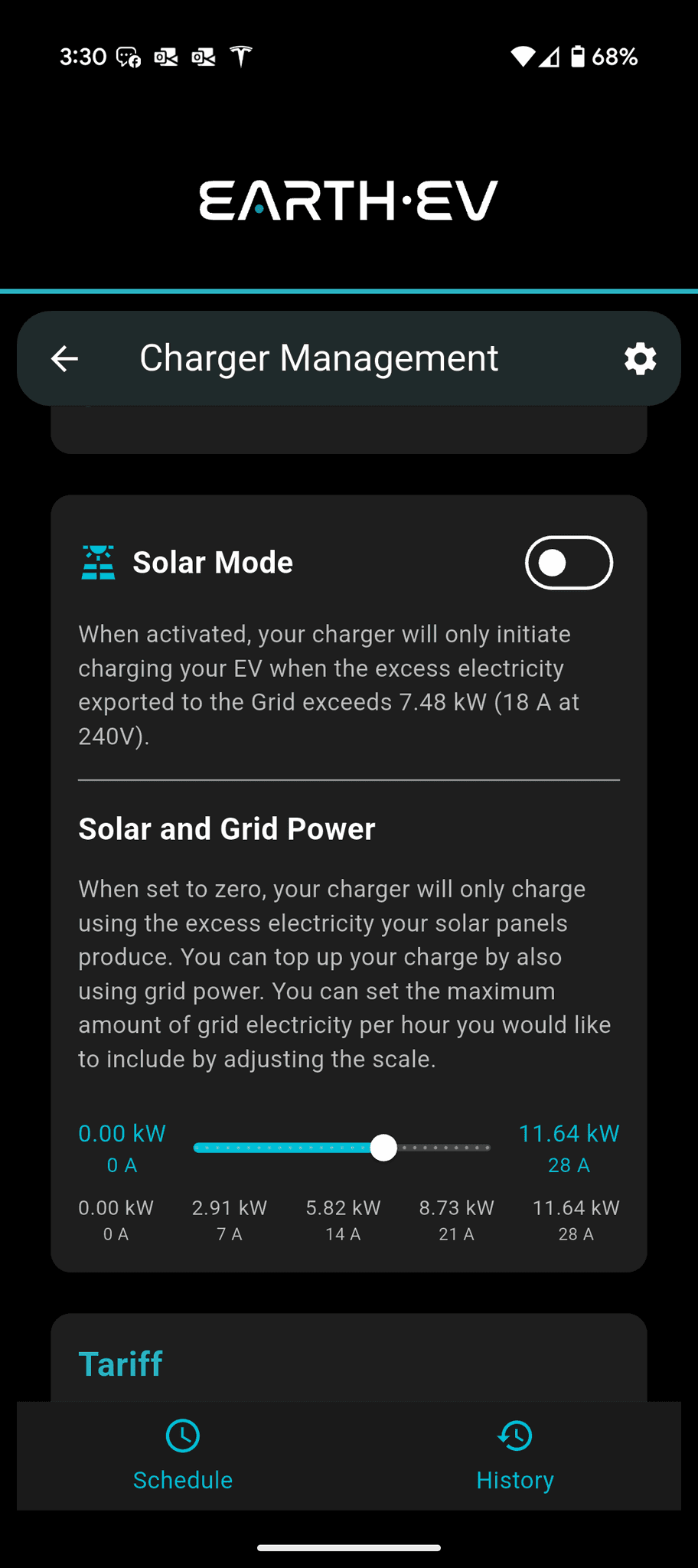698x1568 pixels.
Task: Enable Solar Mode switch
Action: [569, 563]
